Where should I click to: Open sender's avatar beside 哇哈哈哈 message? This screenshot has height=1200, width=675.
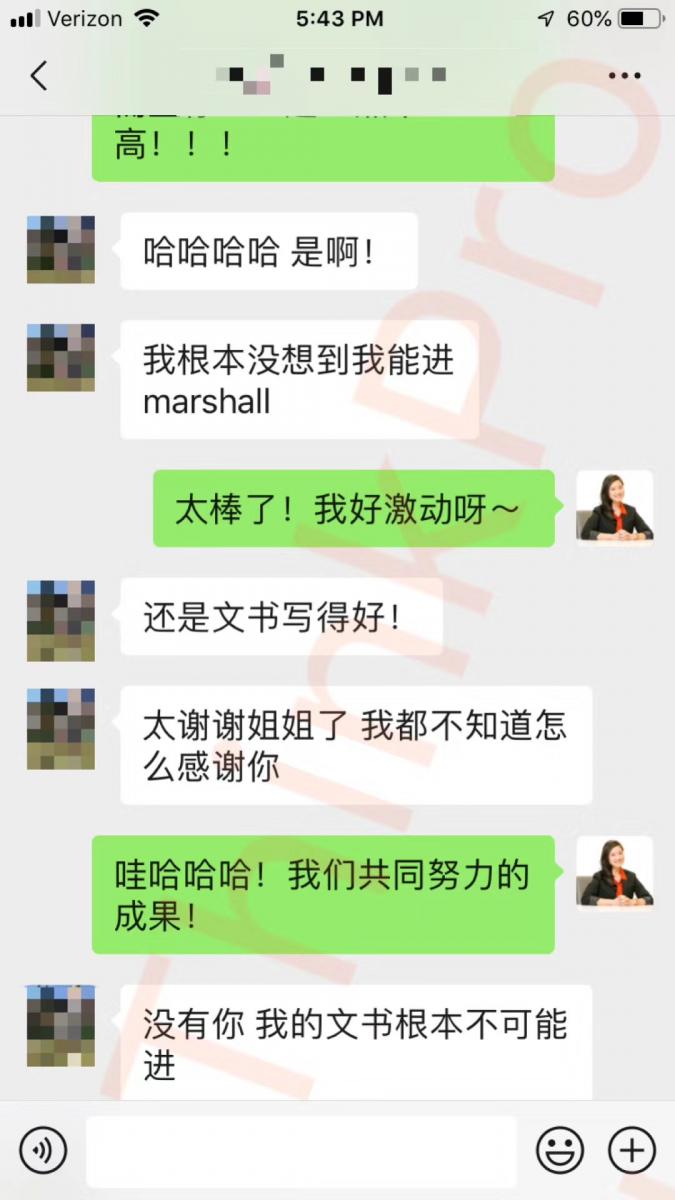point(614,873)
